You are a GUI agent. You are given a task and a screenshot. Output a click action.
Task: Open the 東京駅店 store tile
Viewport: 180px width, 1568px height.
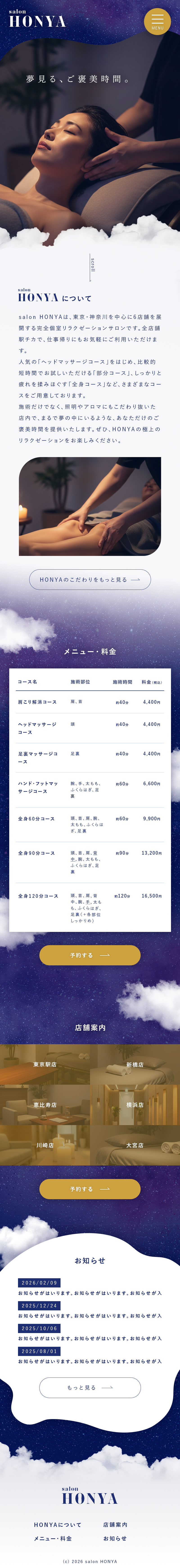[45, 1065]
